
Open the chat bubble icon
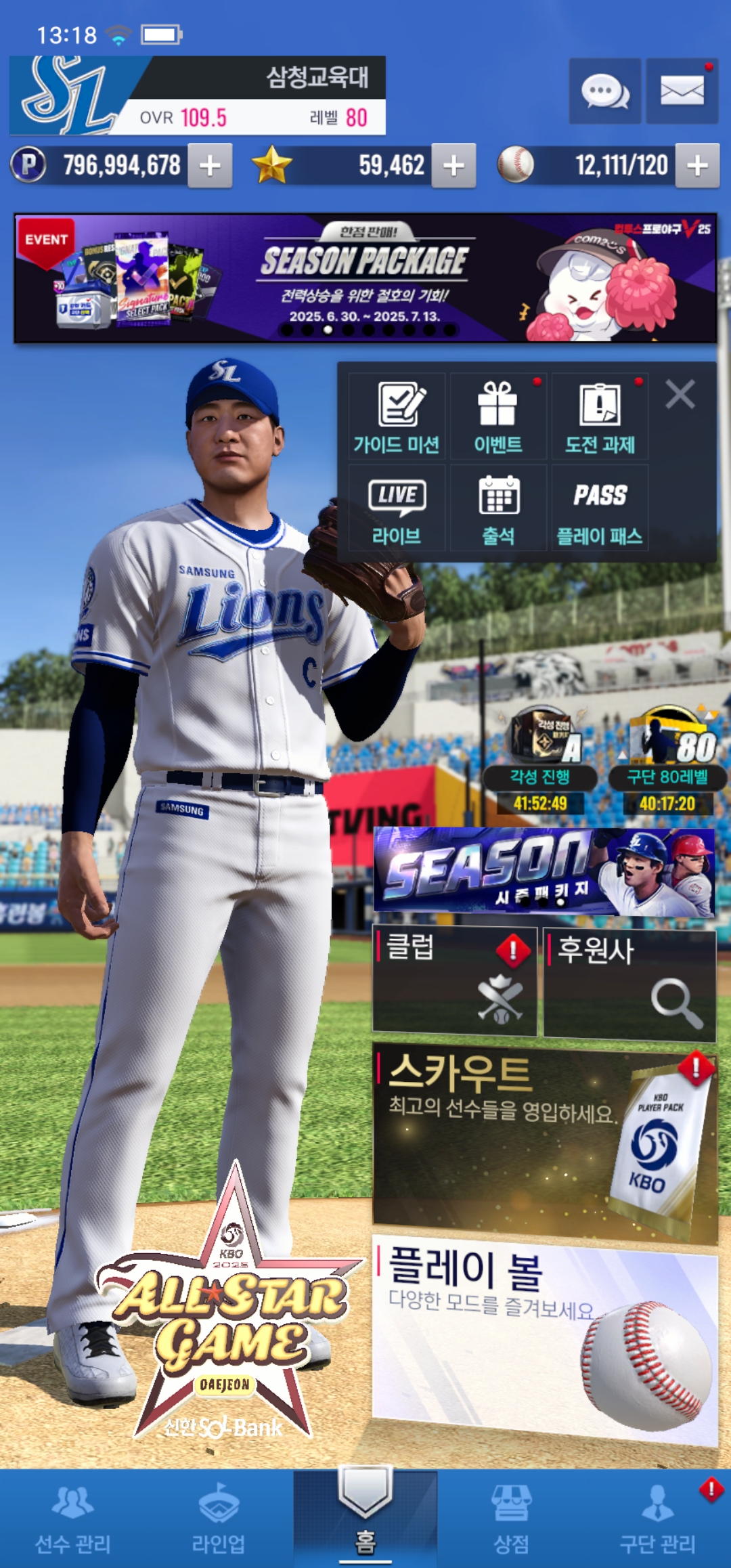(x=605, y=91)
